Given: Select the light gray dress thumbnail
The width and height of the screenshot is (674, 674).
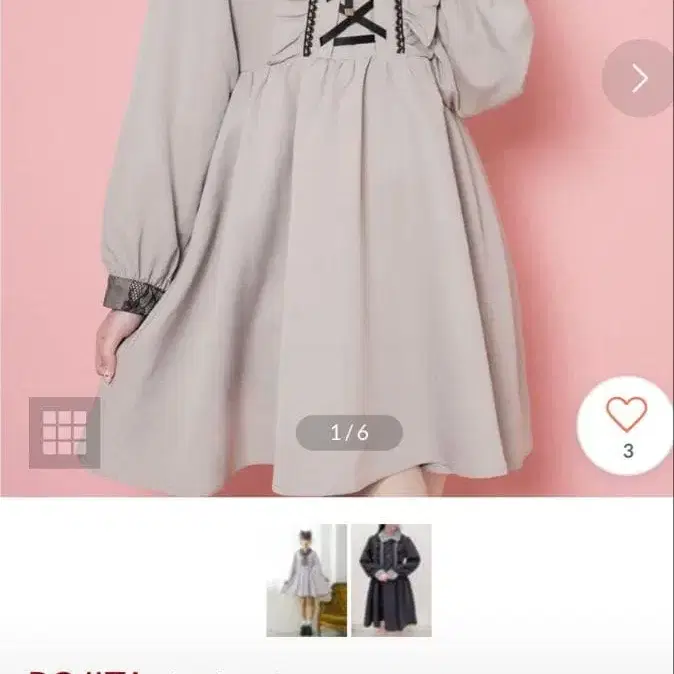Looking at the screenshot, I should click(306, 580).
